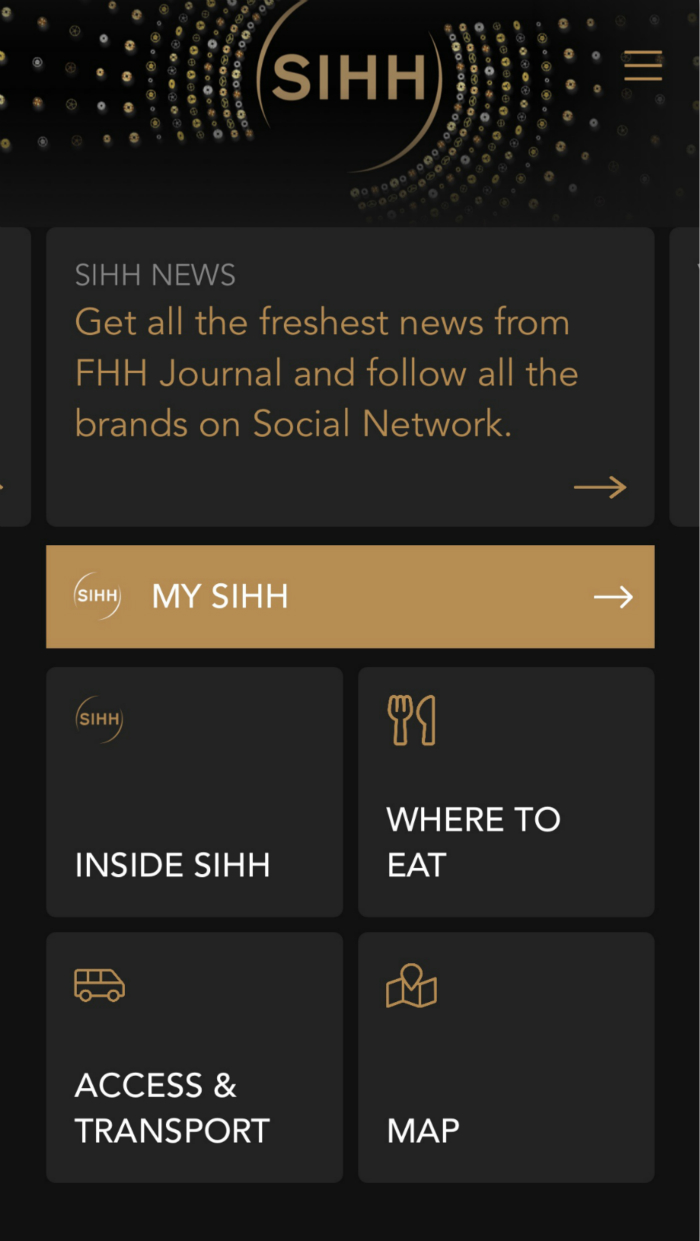
Task: Open the Where to Eat tile
Action: pyautogui.click(x=506, y=792)
